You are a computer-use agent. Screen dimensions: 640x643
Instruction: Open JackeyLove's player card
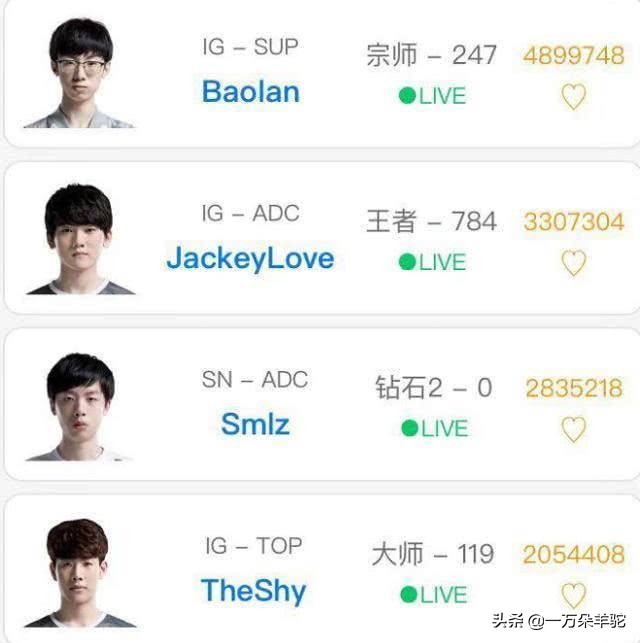click(x=250, y=257)
